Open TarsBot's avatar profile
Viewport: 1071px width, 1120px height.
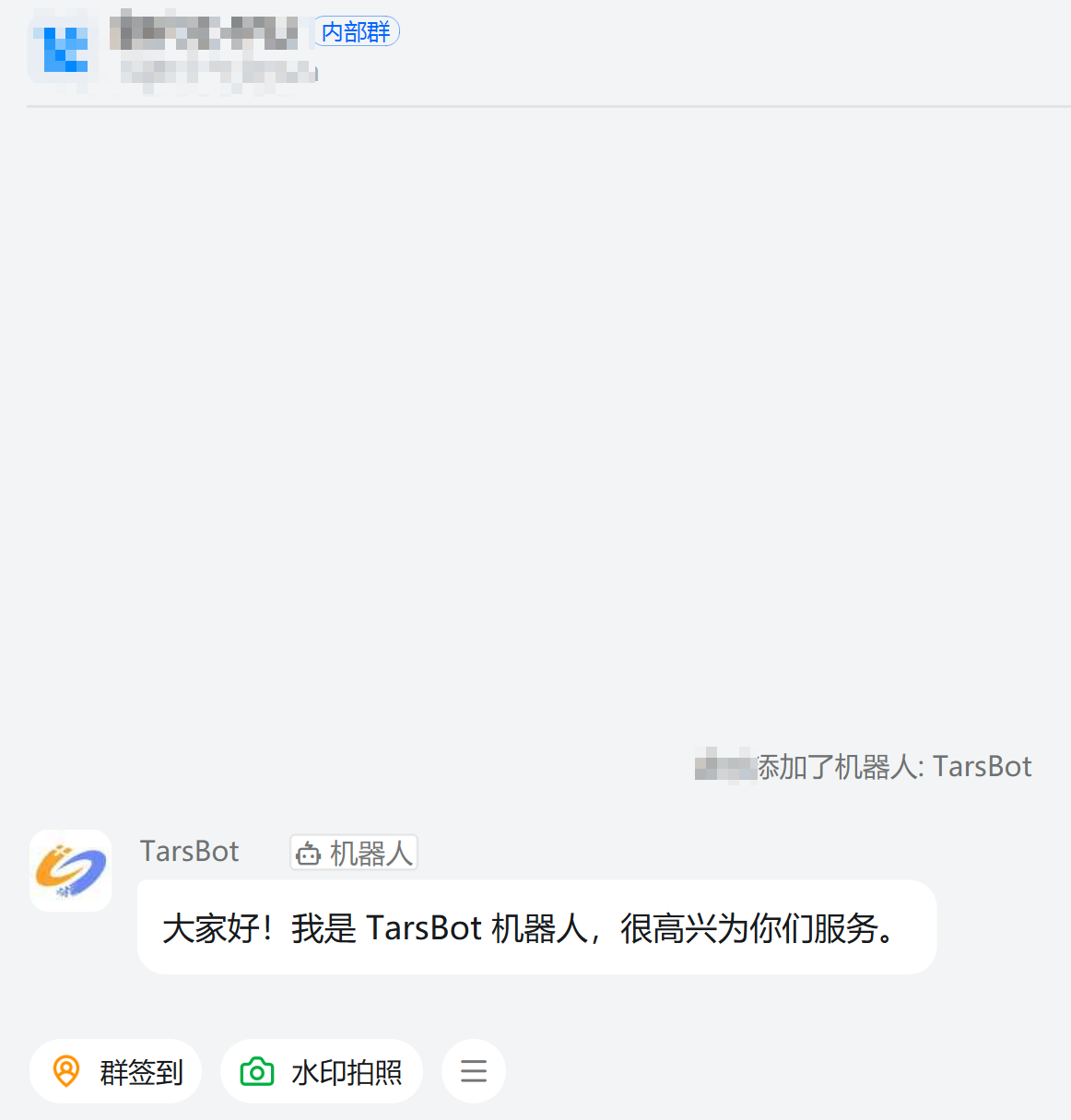(71, 870)
